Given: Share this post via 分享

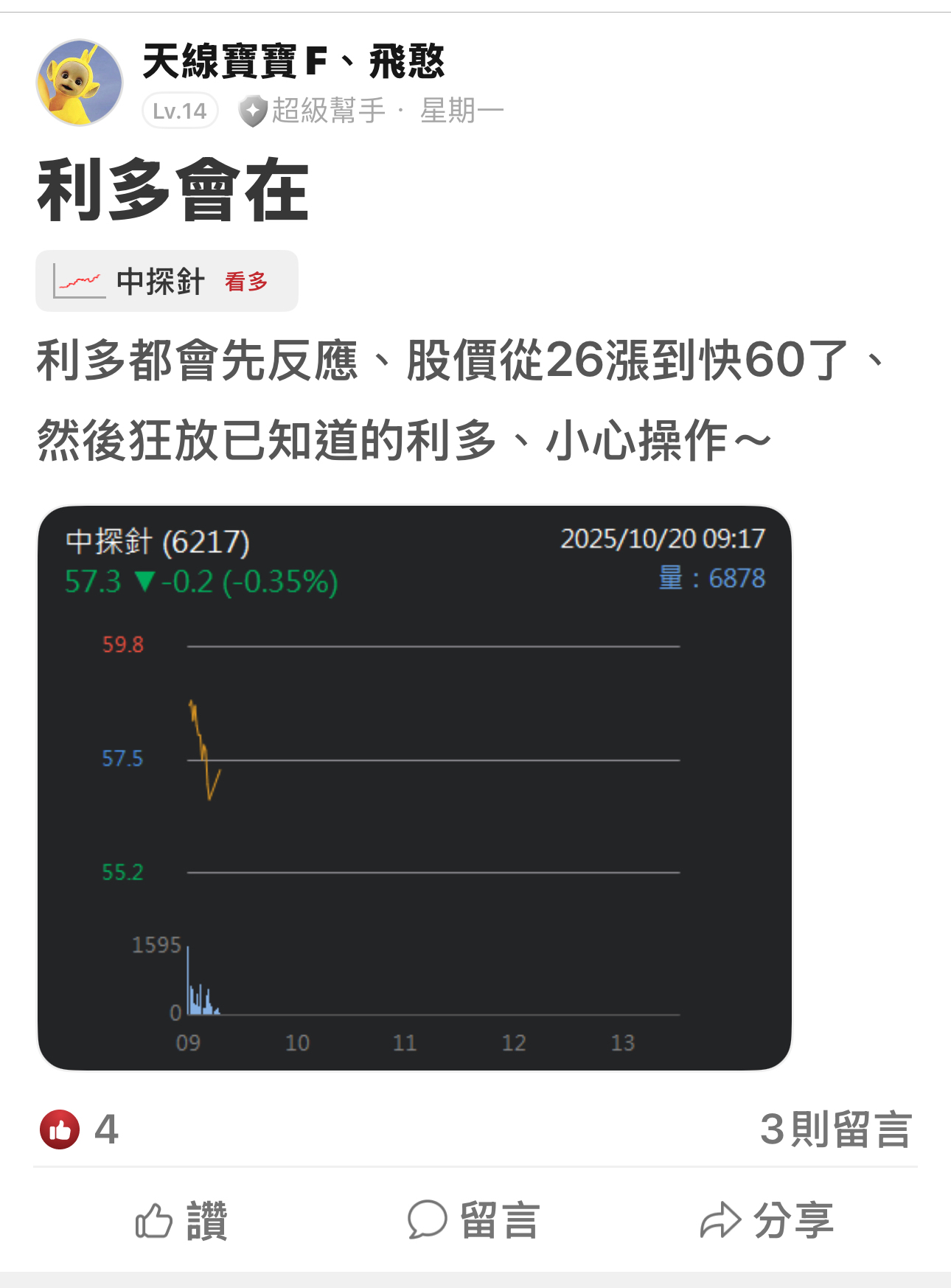Looking at the screenshot, I should (767, 1220).
